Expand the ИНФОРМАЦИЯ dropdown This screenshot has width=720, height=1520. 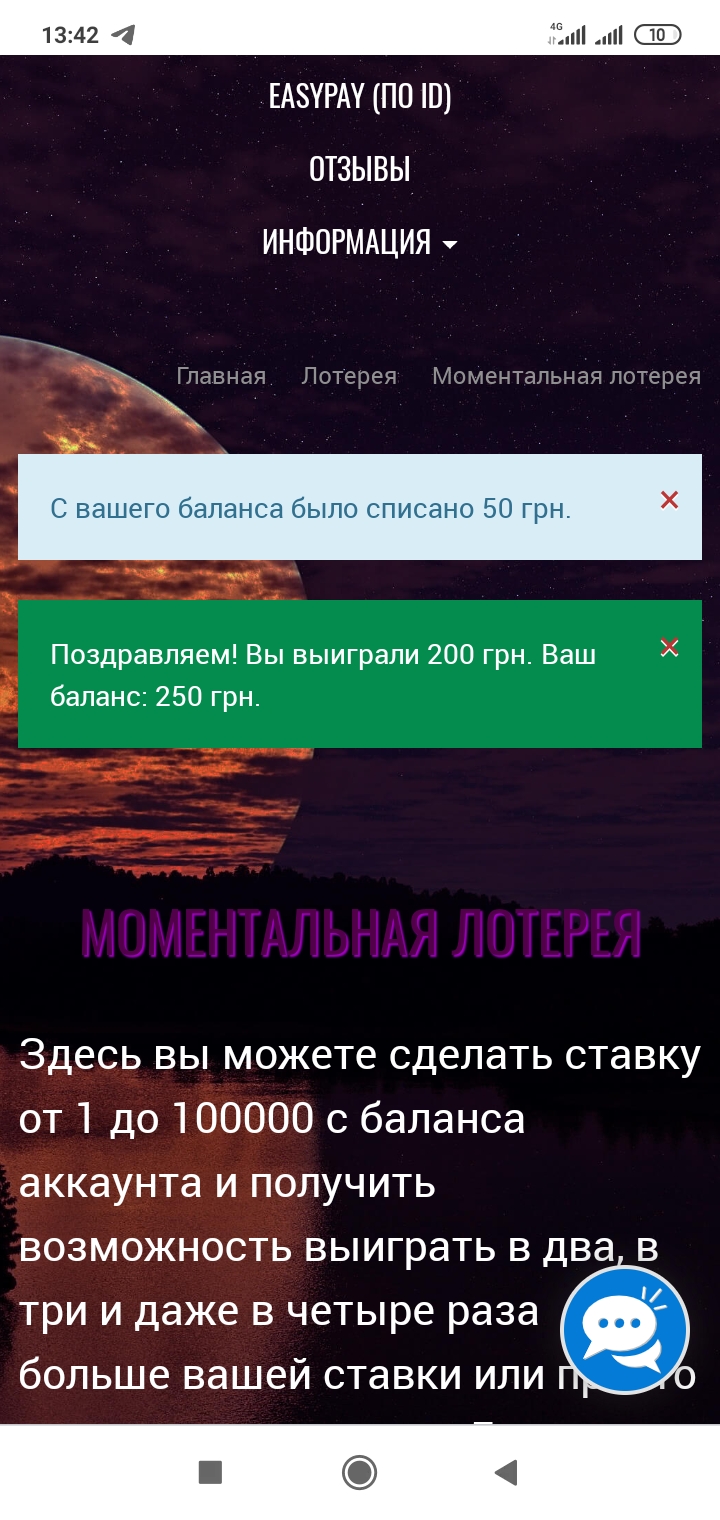(360, 242)
